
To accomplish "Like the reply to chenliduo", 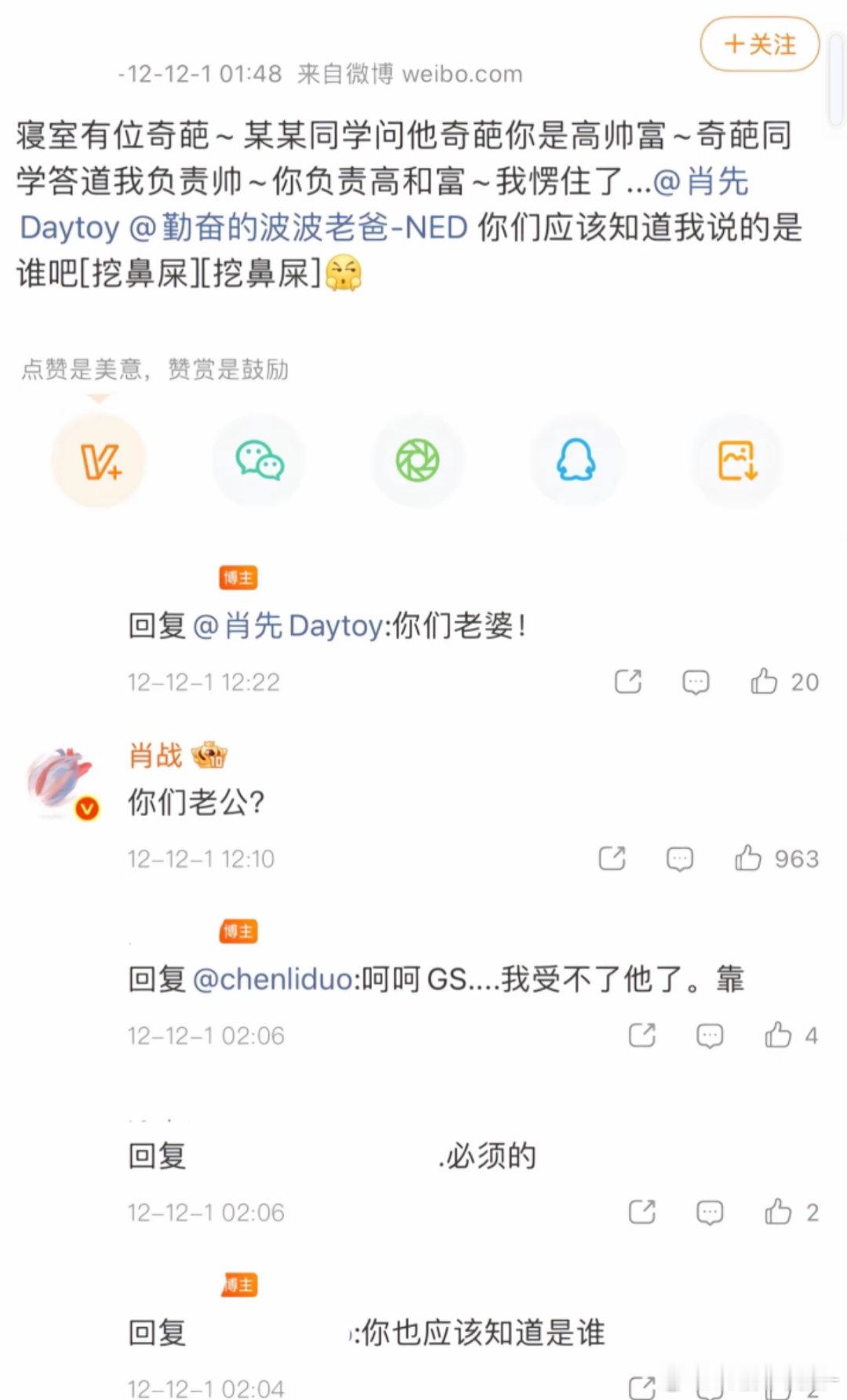I will click(779, 1035).
